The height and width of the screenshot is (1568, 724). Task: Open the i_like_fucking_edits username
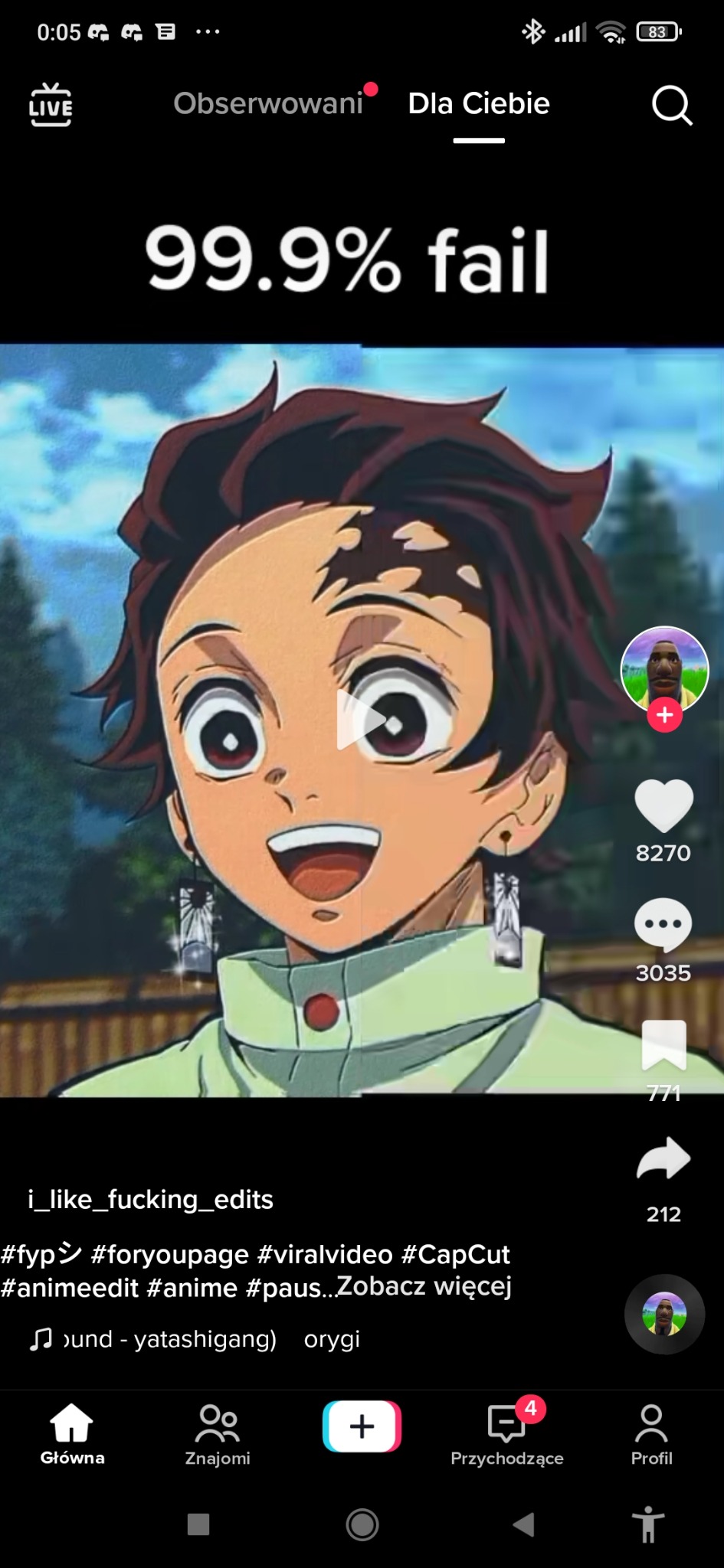(x=150, y=1199)
